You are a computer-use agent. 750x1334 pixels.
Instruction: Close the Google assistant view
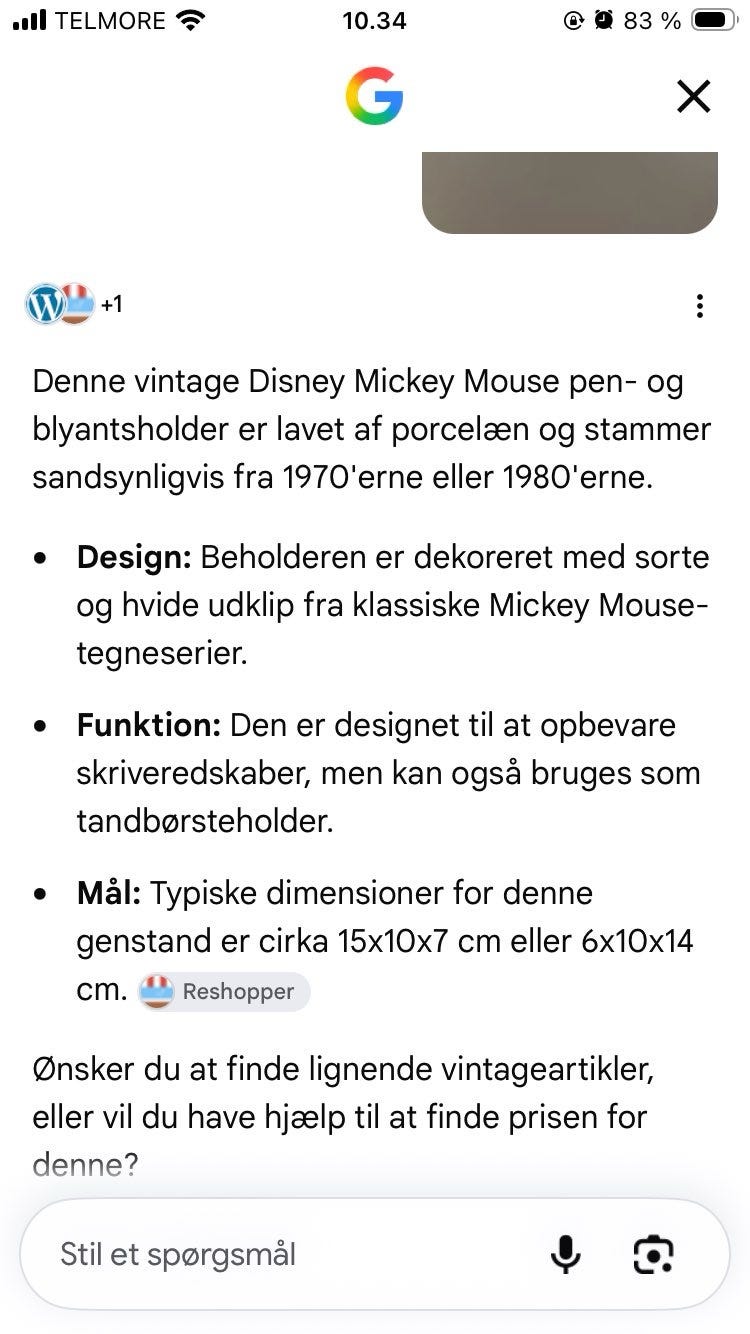693,97
